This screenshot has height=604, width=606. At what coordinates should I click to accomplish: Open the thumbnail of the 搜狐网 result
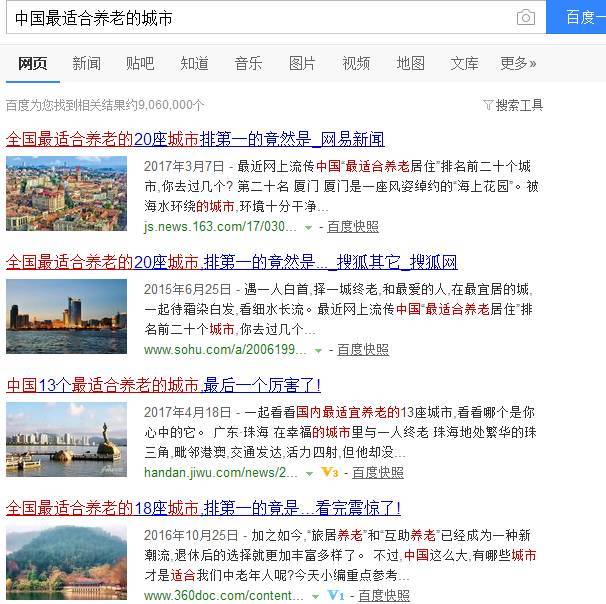tap(66, 316)
